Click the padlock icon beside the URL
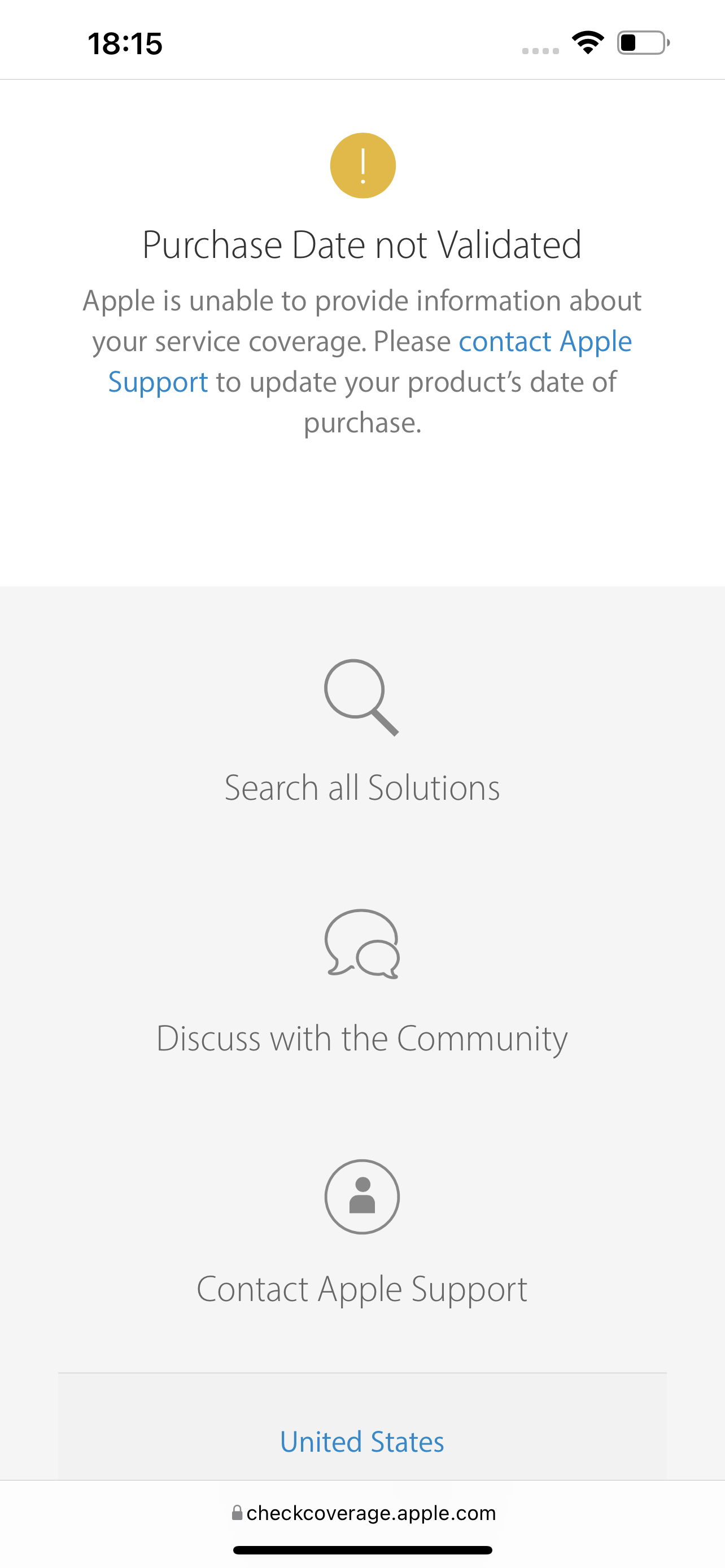Screen dimensions: 725x1568 (x=237, y=1513)
